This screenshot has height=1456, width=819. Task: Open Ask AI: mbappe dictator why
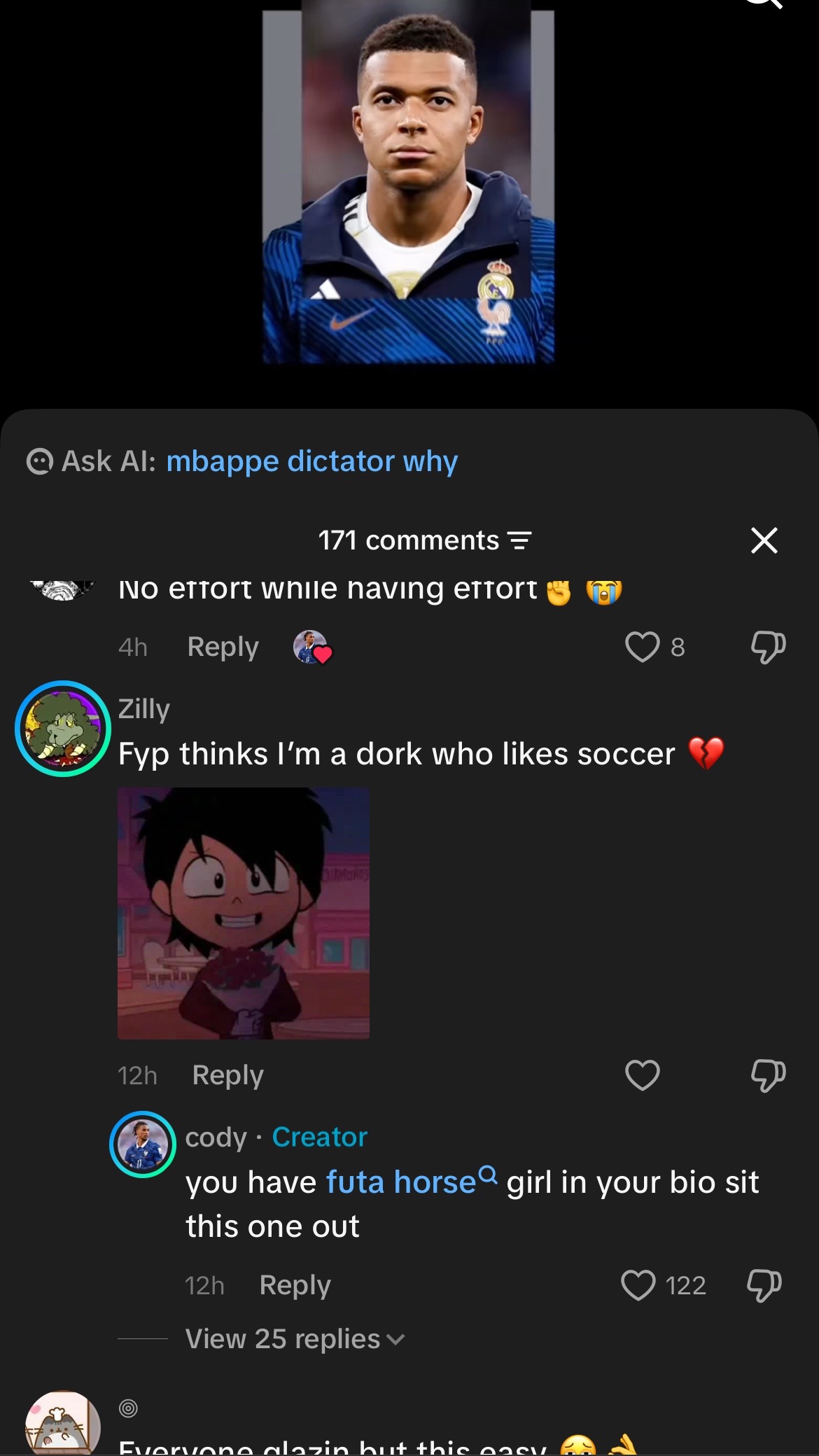click(x=242, y=461)
